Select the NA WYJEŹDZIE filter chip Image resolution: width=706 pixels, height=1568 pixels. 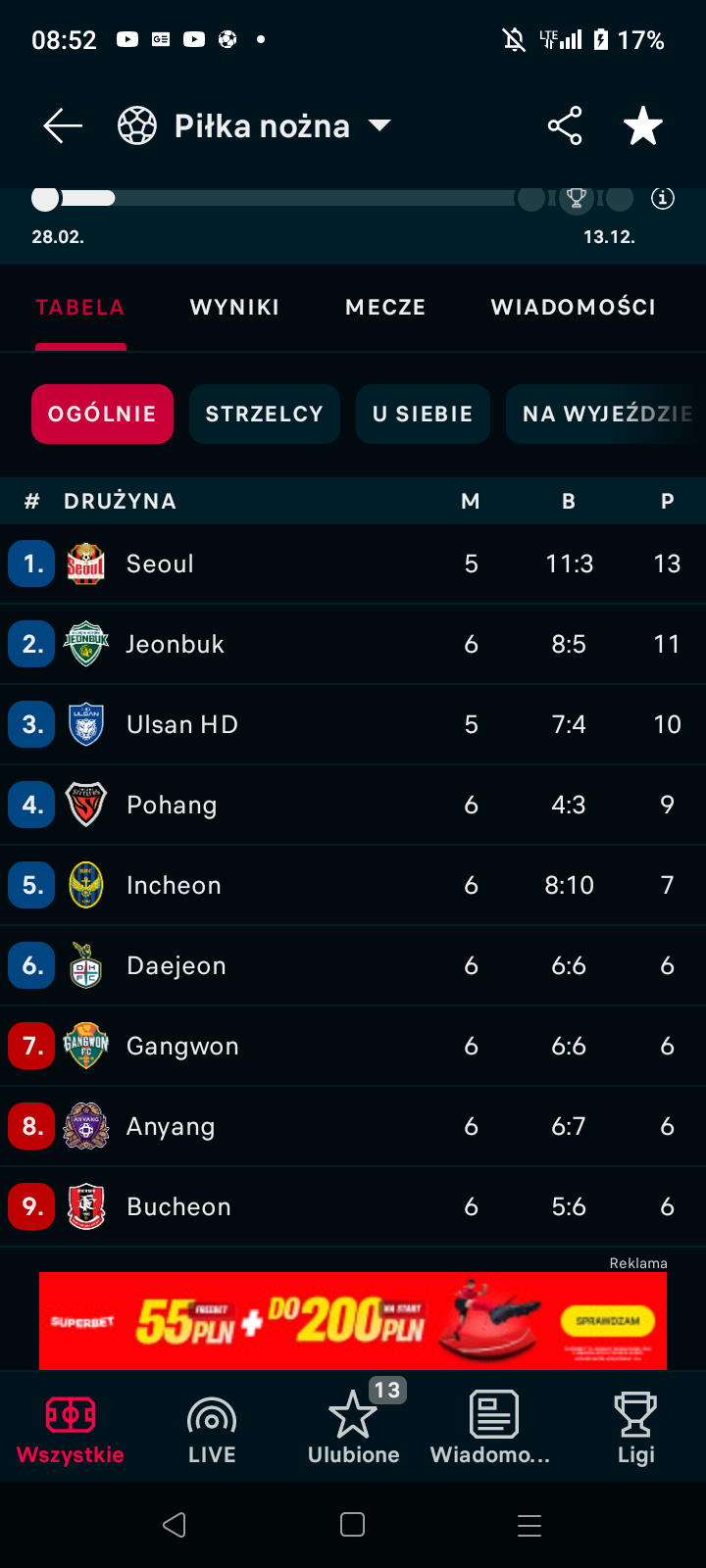click(x=606, y=415)
